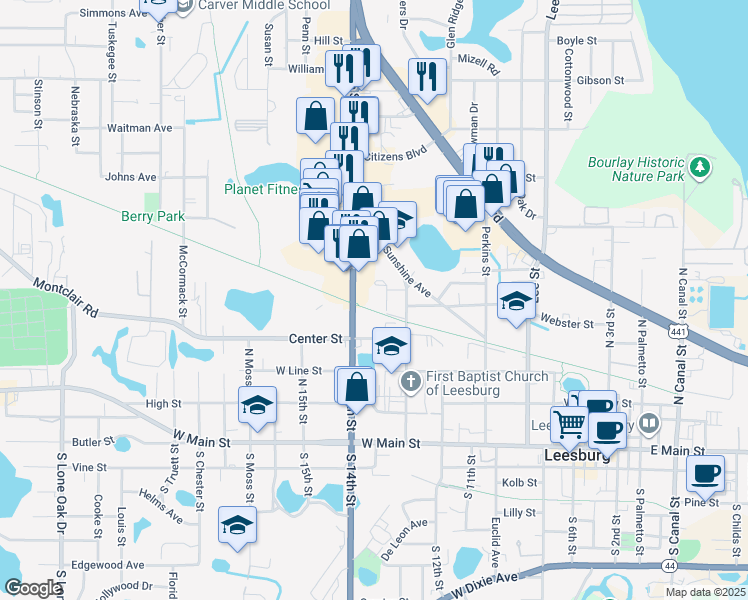Open the restaurant marker near Mizell Rd
This screenshot has width=748, height=600.
pos(427,76)
